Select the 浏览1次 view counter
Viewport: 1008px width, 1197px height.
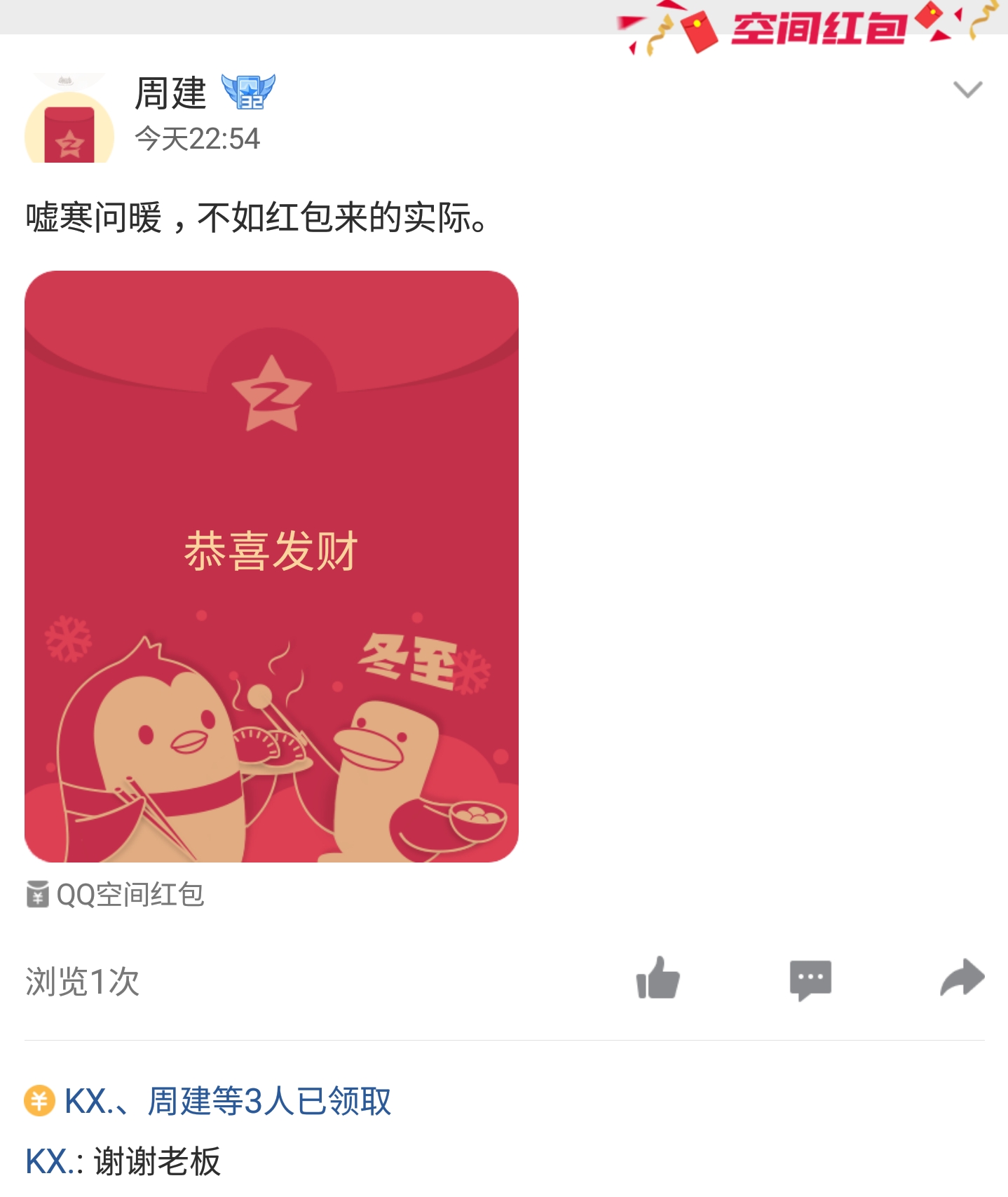click(81, 982)
